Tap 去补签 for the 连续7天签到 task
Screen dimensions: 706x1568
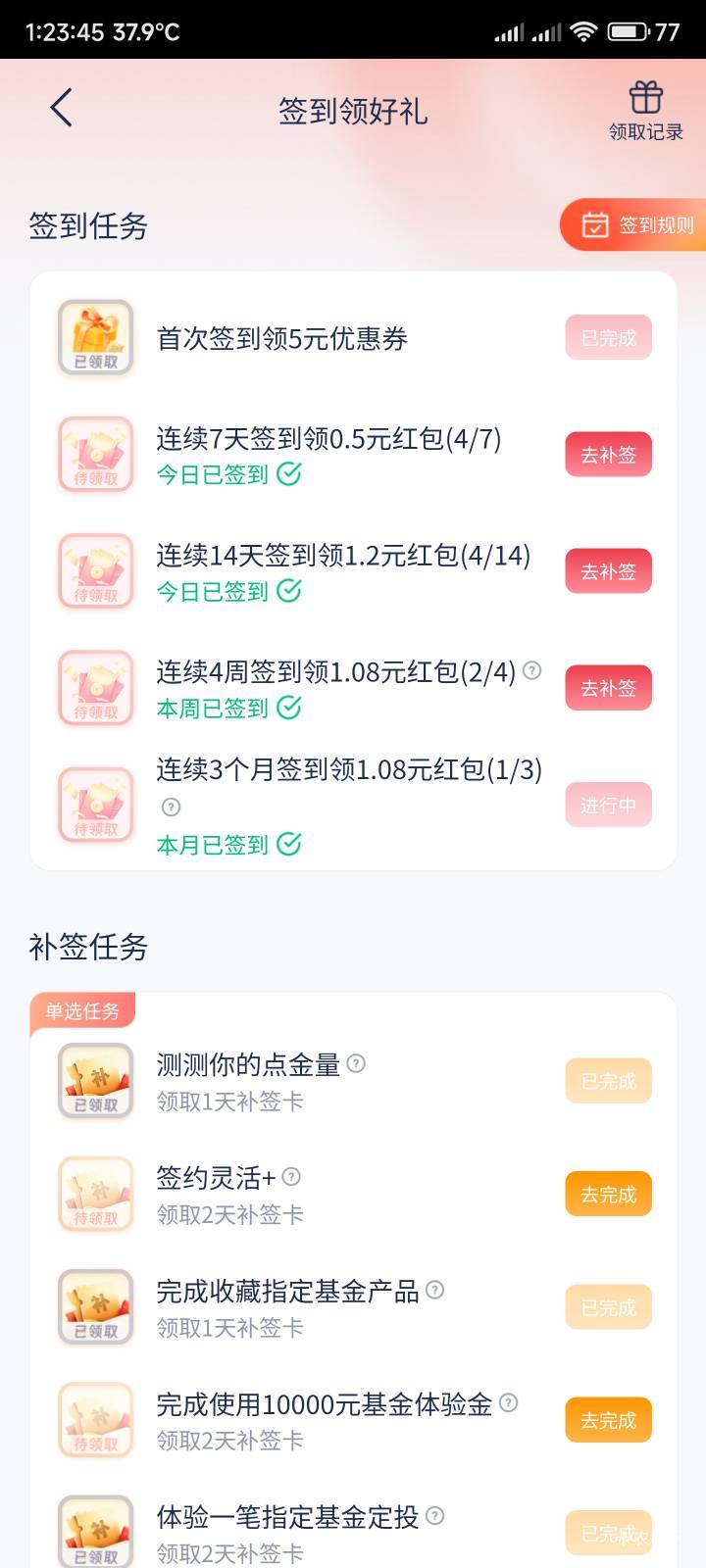[608, 455]
